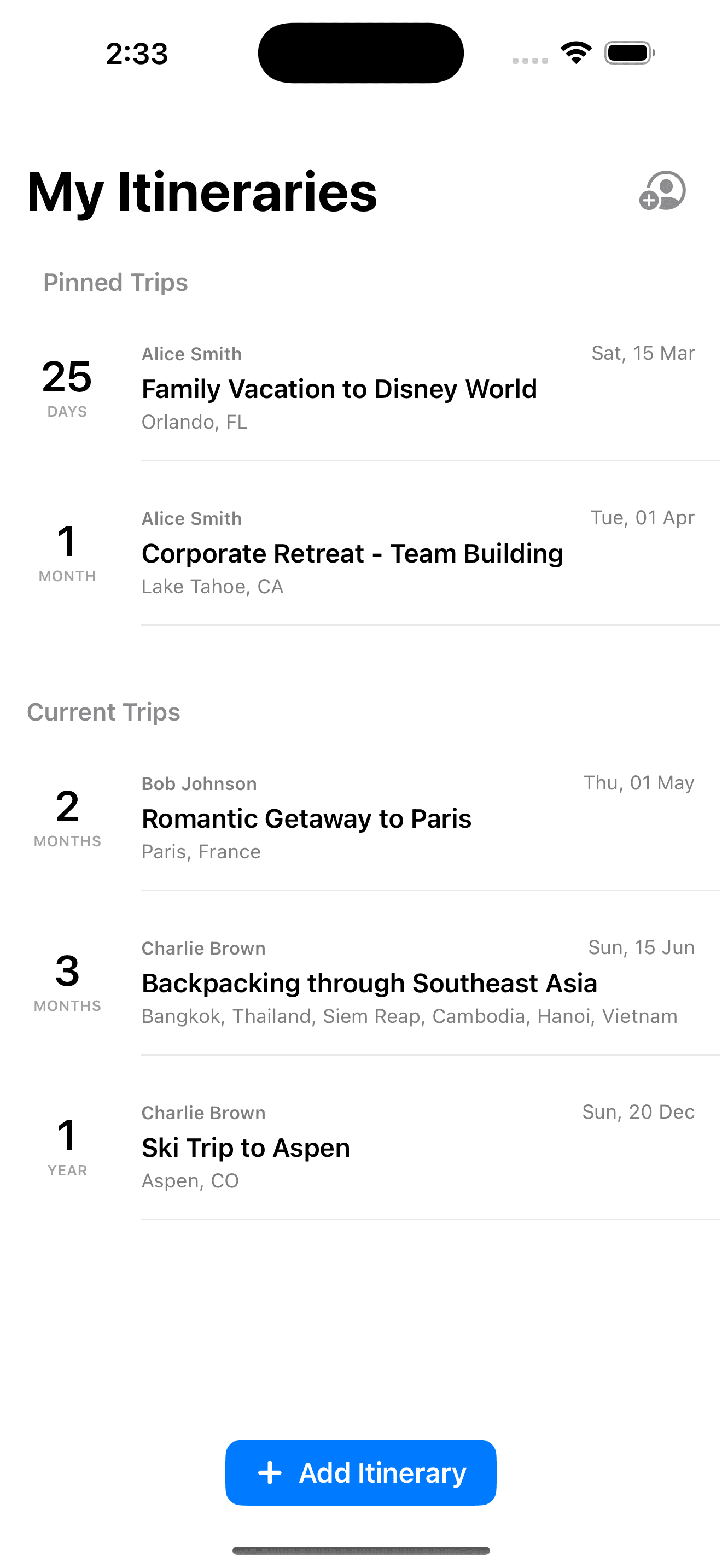Open the Romantic Getaway to Paris trip

click(306, 818)
